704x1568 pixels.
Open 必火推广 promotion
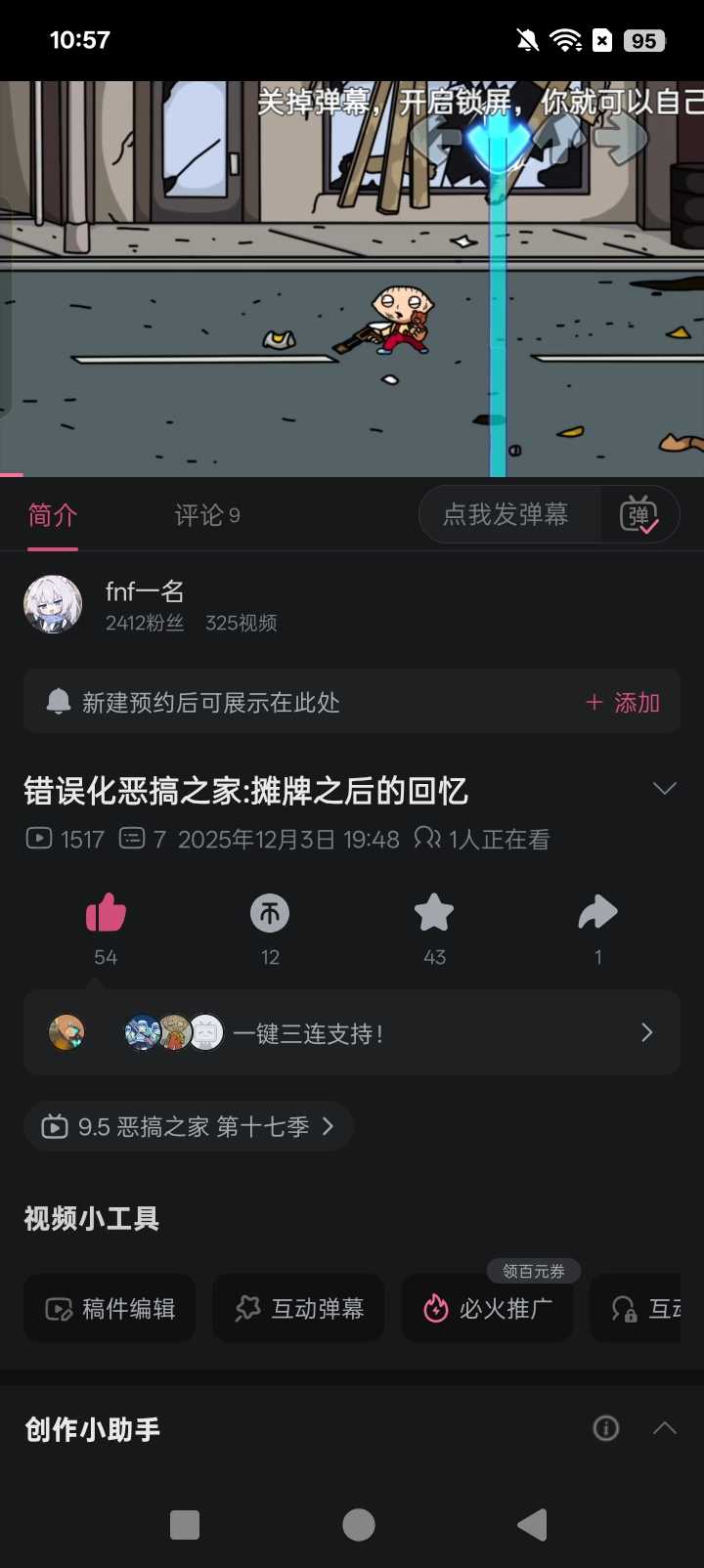coord(488,1309)
